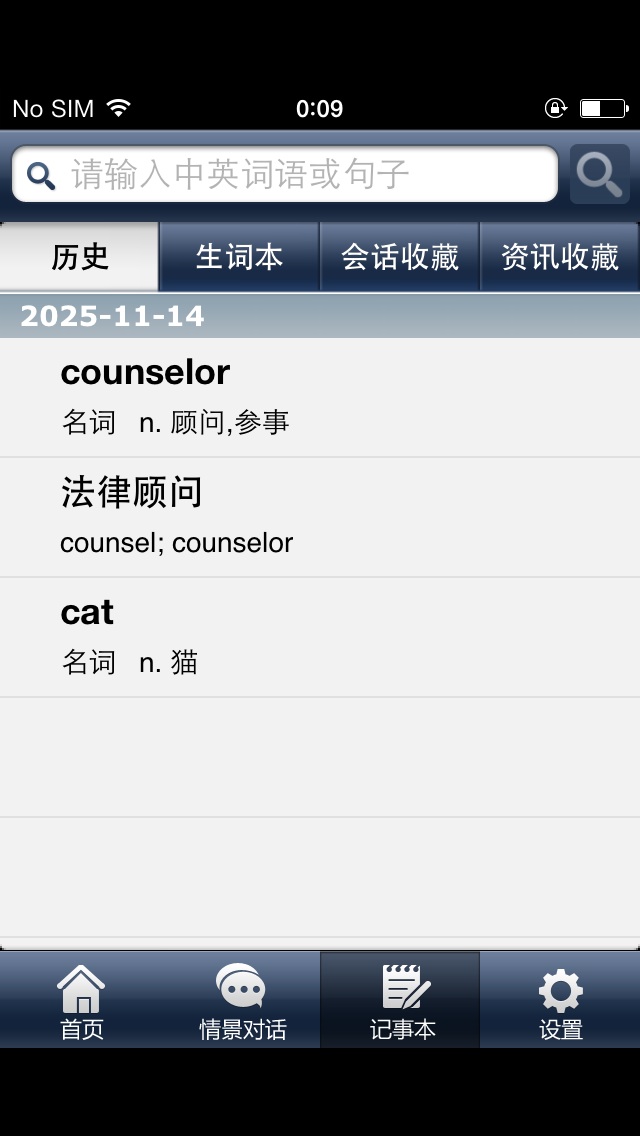Open the 法律顾问 history entry
The width and height of the screenshot is (640, 1136).
click(x=320, y=517)
